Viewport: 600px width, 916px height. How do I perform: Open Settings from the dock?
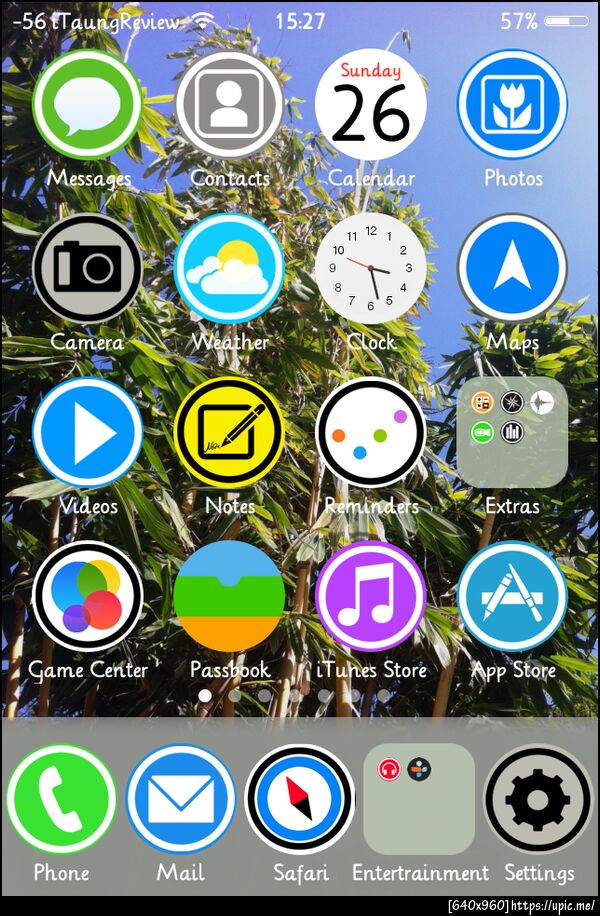tap(539, 798)
